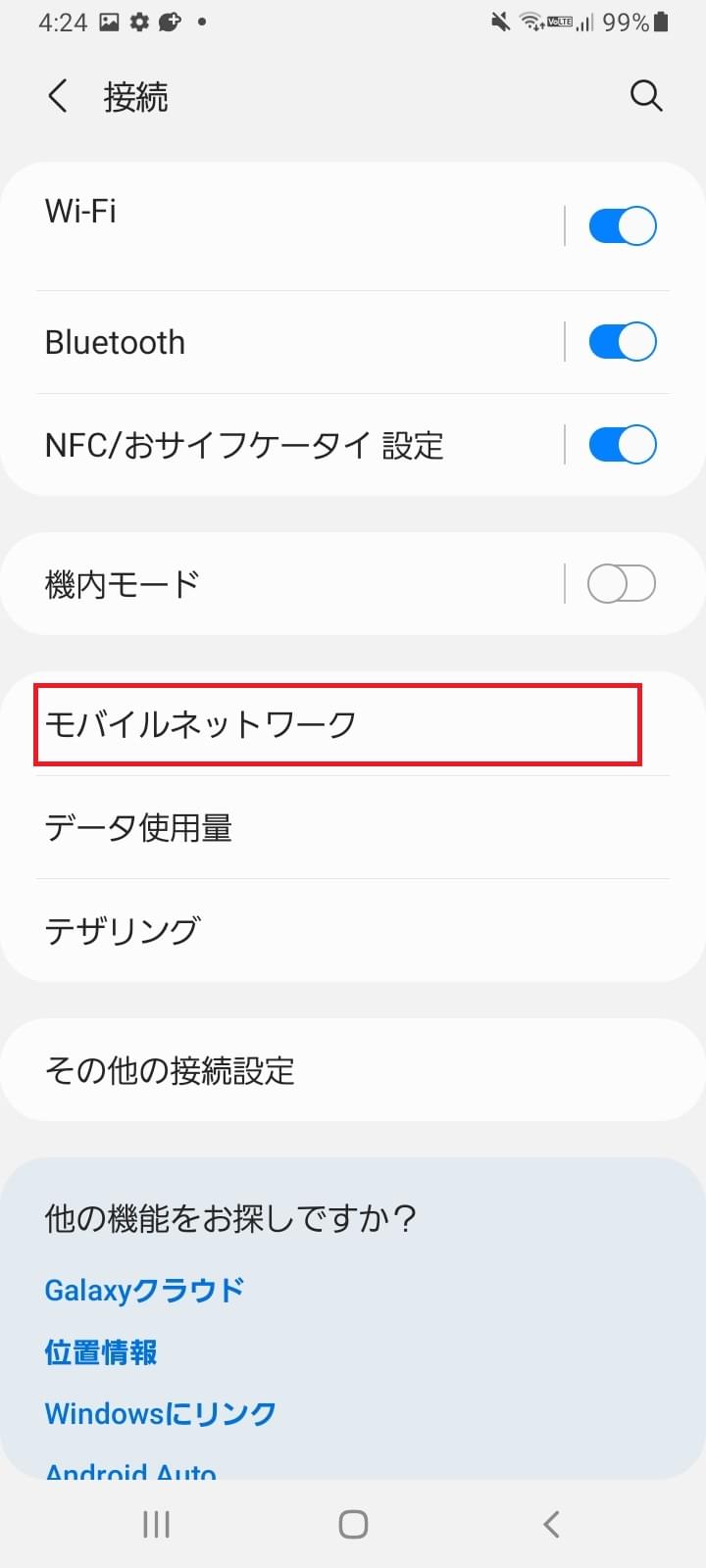Tap the search icon in Connections
The image size is (706, 1568).
646,96
